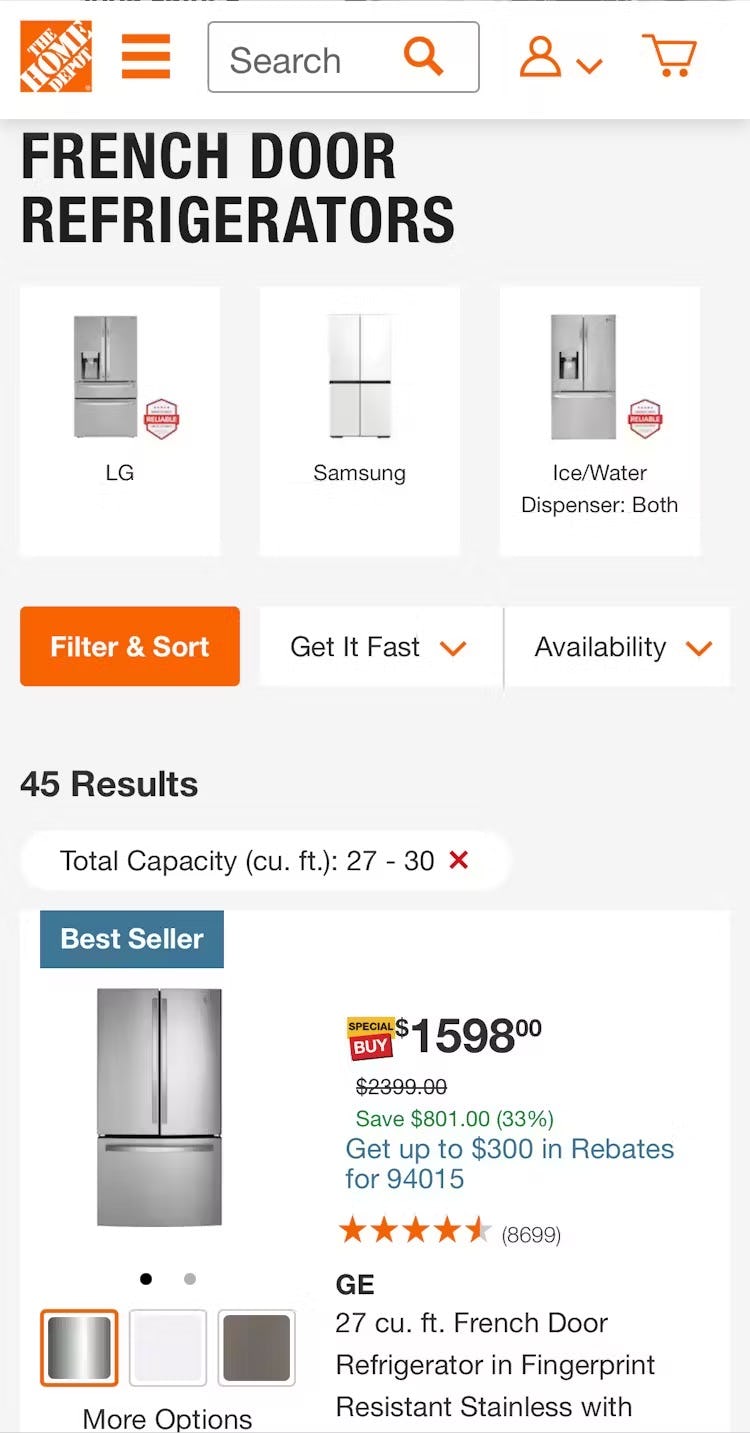Open More Options for GE refrigerator
The height and width of the screenshot is (1433, 750).
pyautogui.click(x=167, y=1418)
